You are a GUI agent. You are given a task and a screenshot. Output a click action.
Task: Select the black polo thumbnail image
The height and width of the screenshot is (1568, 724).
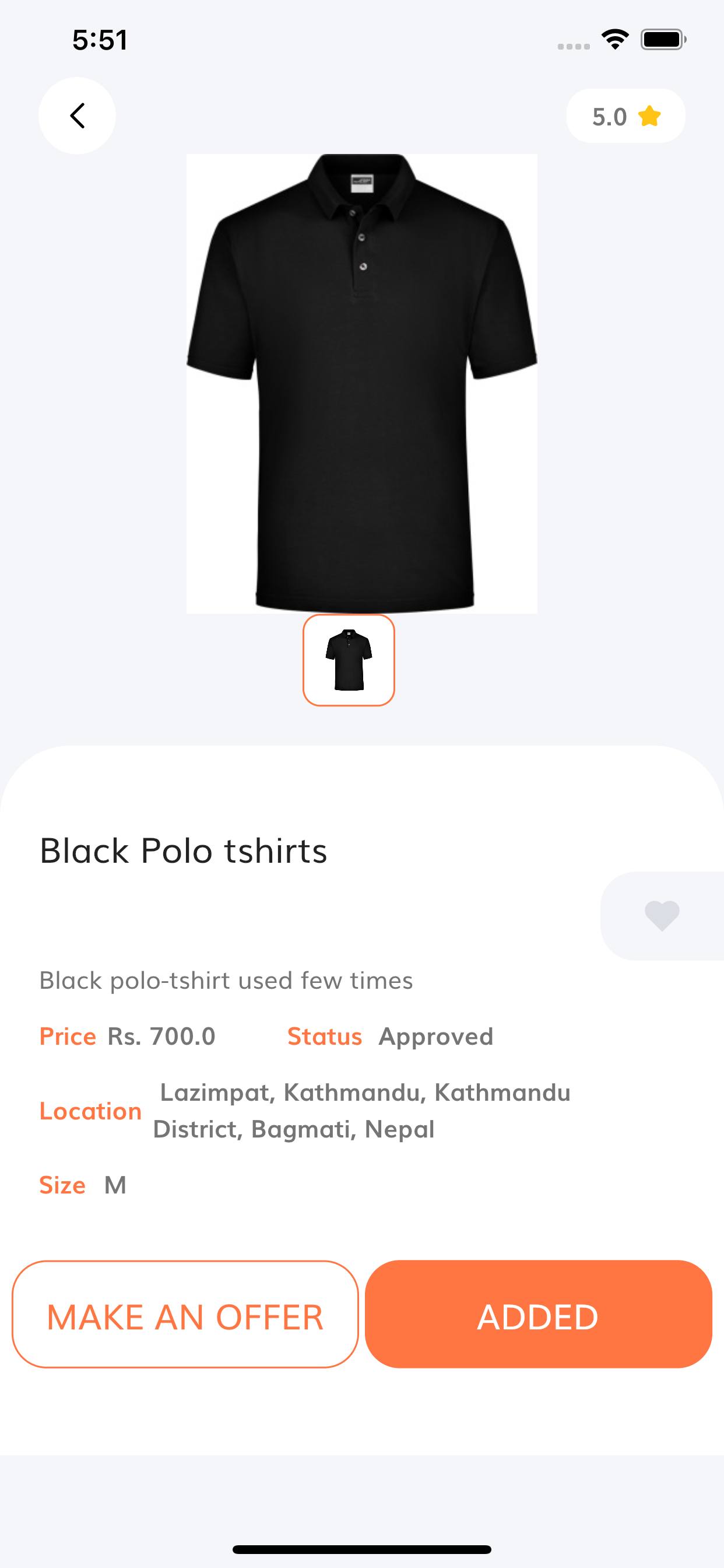[349, 660]
